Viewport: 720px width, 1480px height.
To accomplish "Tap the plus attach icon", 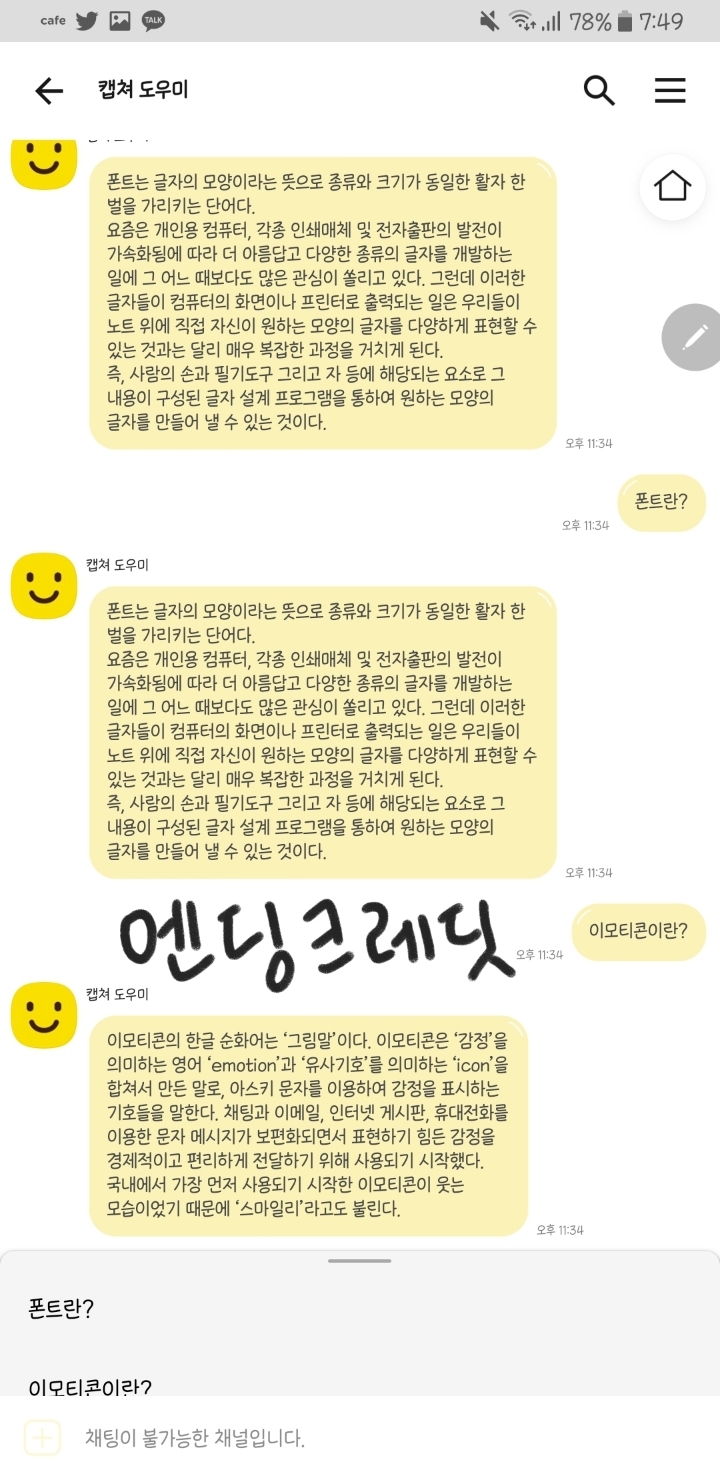I will click(x=42, y=1438).
